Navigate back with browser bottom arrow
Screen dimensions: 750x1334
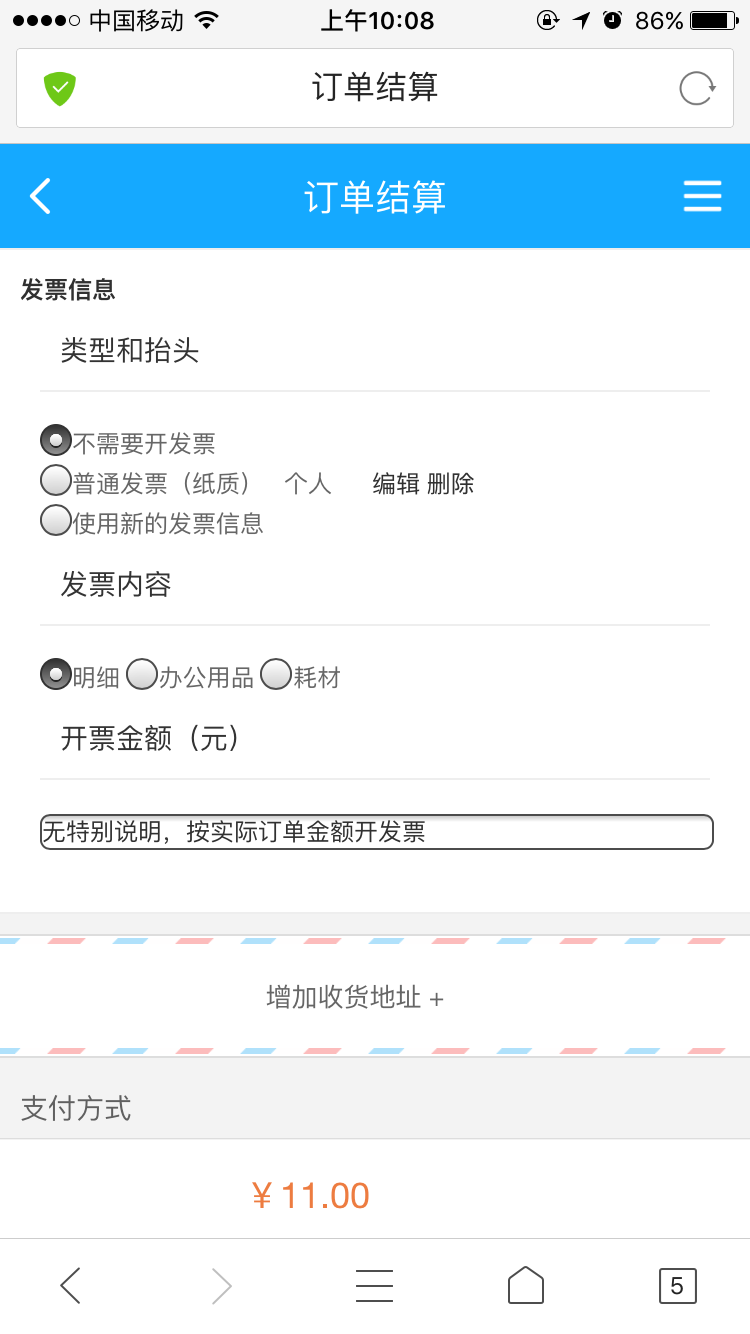point(70,1285)
